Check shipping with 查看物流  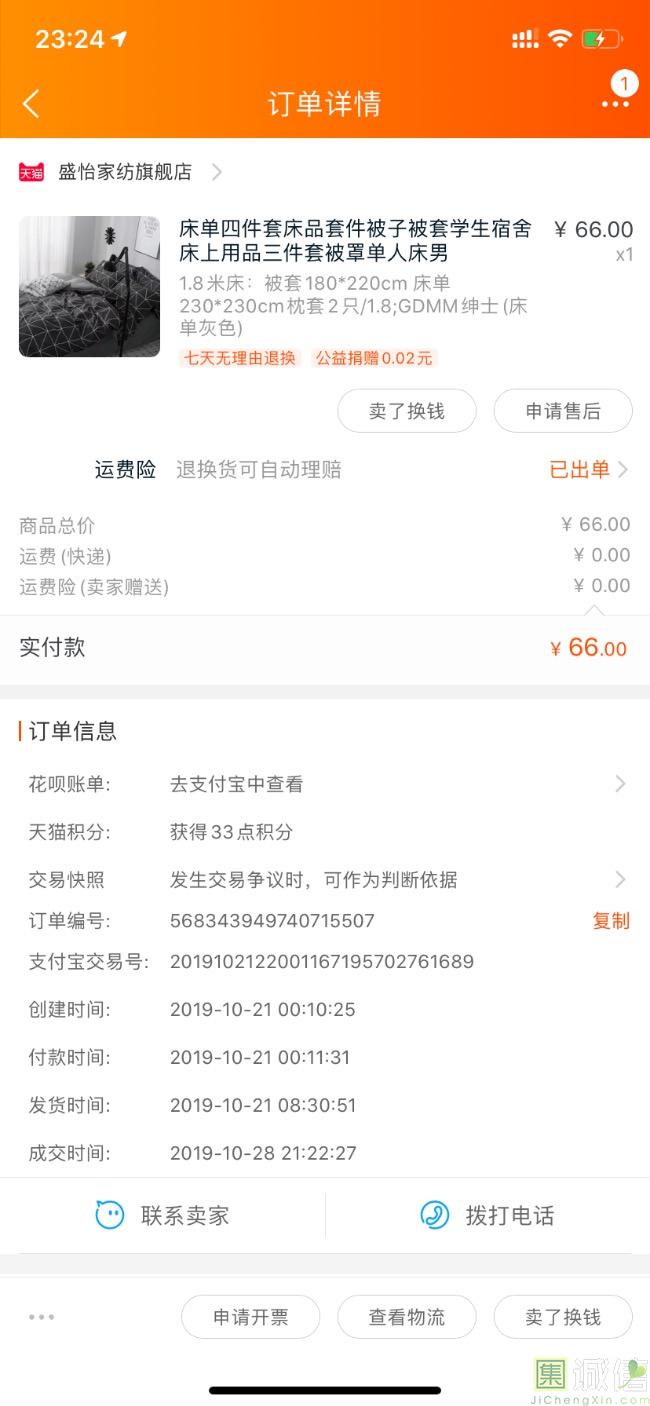[x=406, y=1317]
